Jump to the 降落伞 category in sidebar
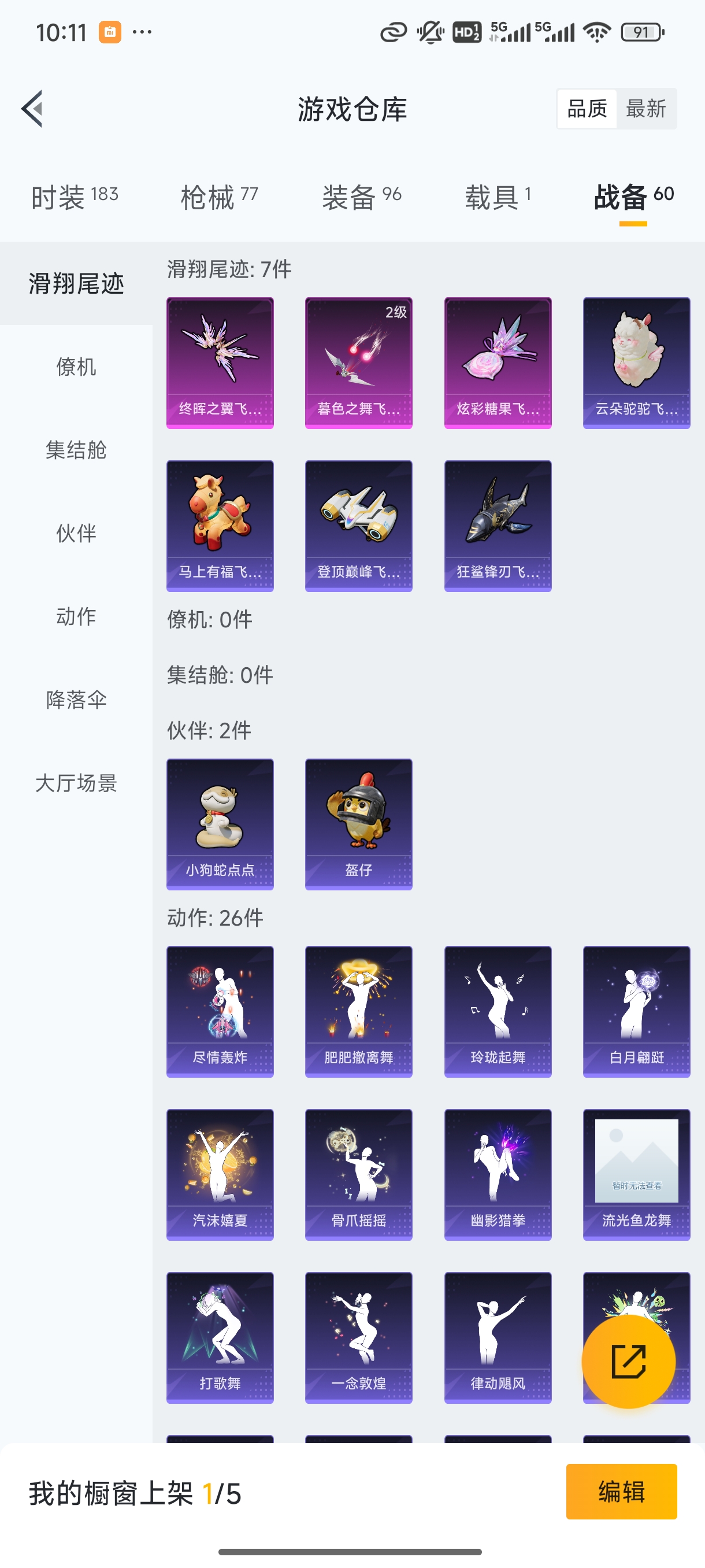705x1568 pixels. tap(76, 700)
